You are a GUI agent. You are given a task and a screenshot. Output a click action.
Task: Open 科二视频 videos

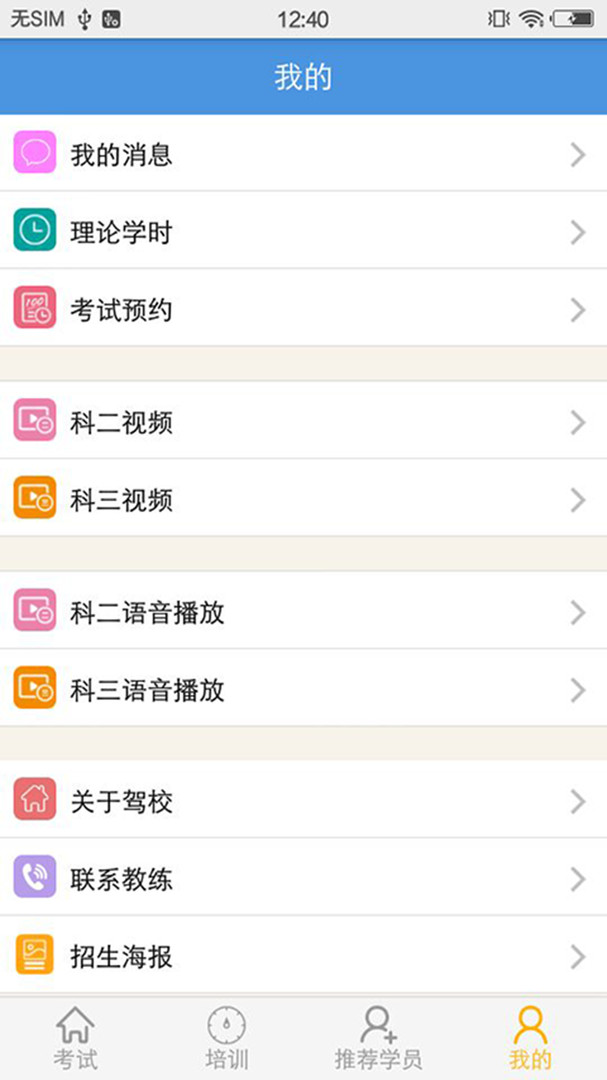[x=303, y=422]
